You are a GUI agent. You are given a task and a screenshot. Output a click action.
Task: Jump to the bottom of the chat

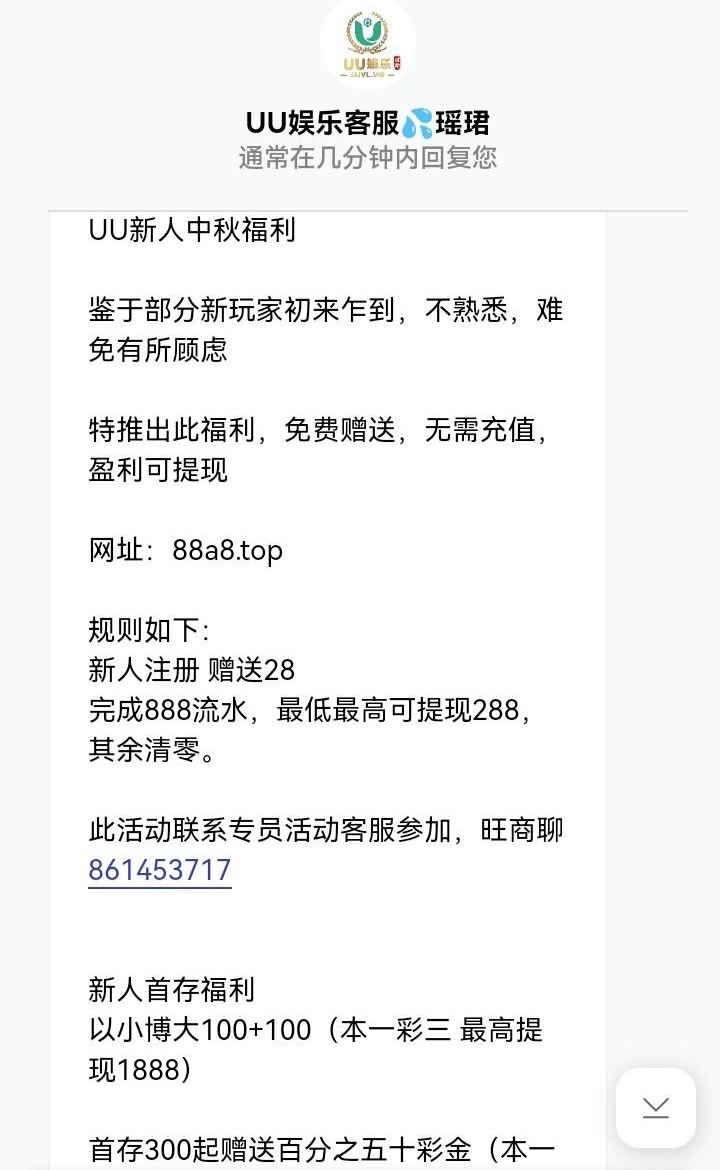coord(656,1107)
